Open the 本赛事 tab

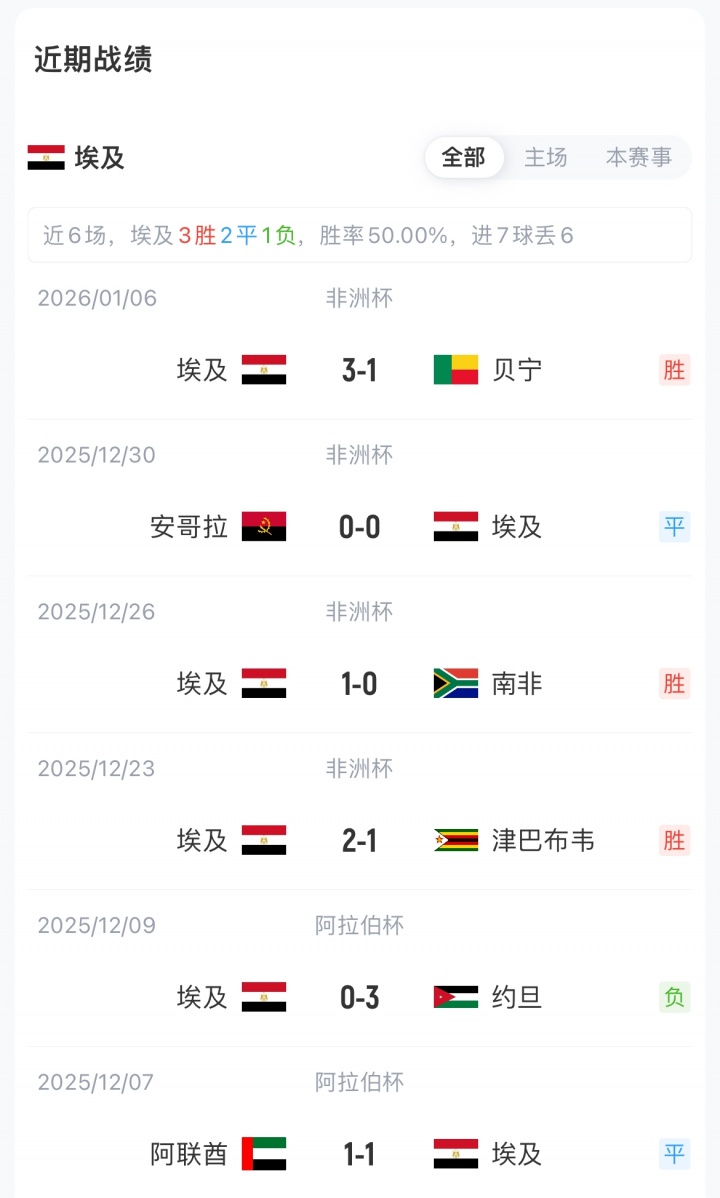(638, 157)
